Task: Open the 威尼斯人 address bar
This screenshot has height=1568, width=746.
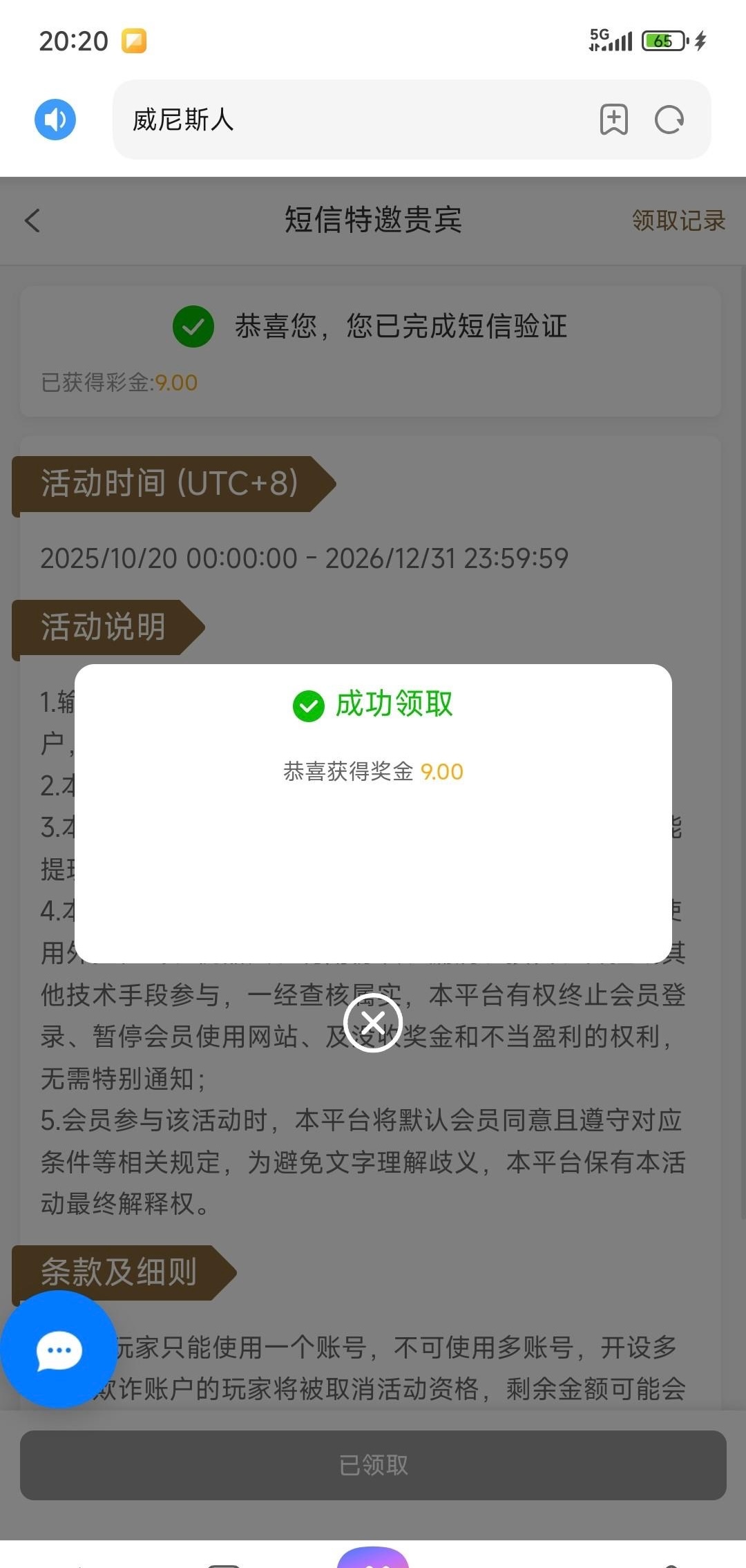Action: 345,120
